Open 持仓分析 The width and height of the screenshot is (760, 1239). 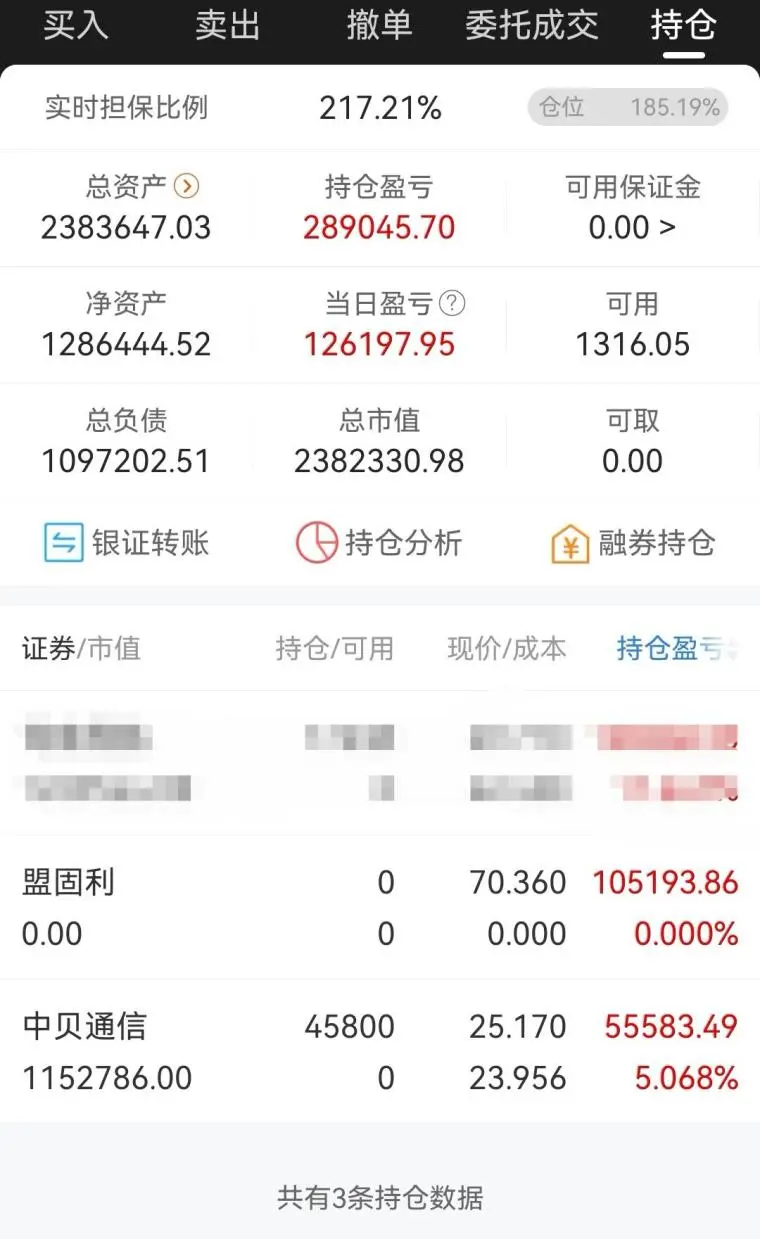379,543
